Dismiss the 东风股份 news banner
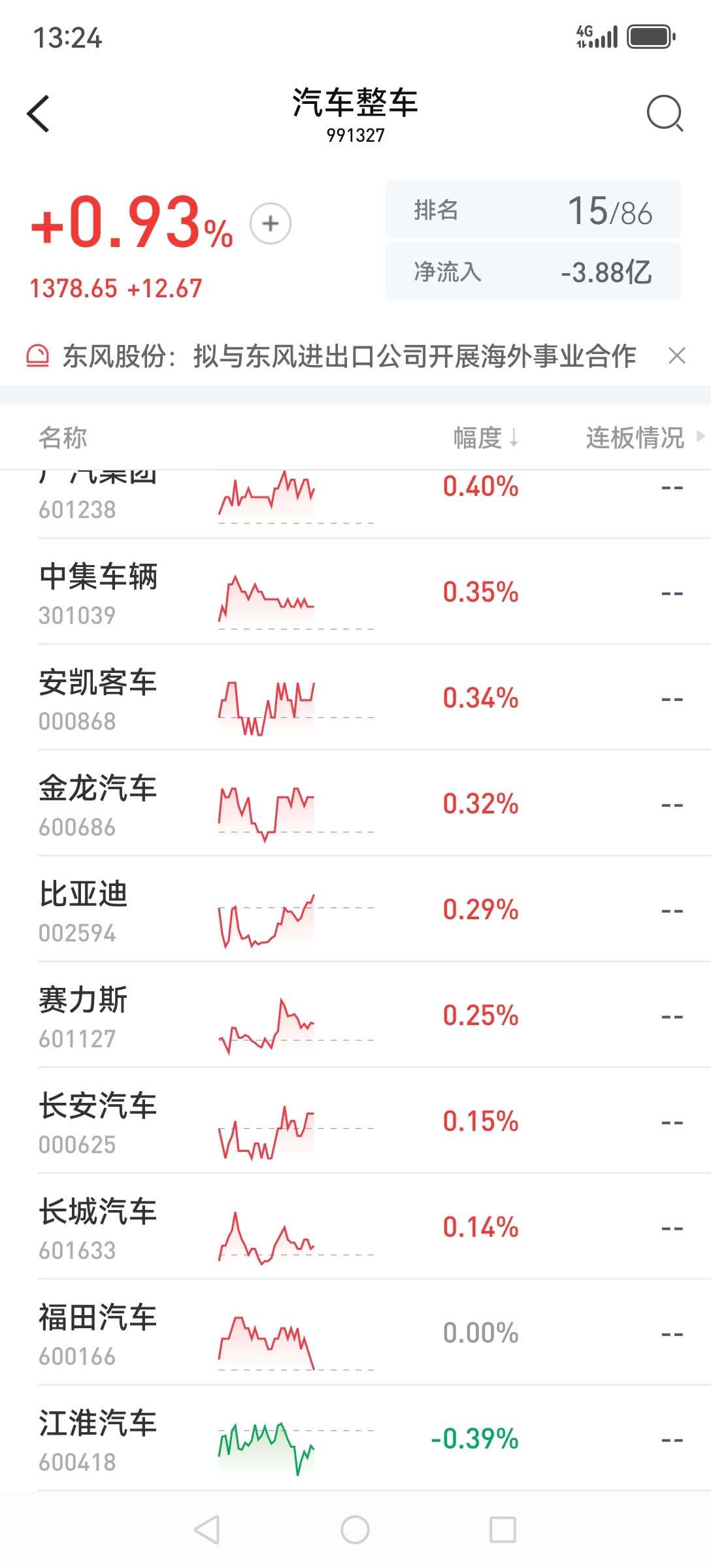Screen dimensions: 711x1568 [x=677, y=356]
